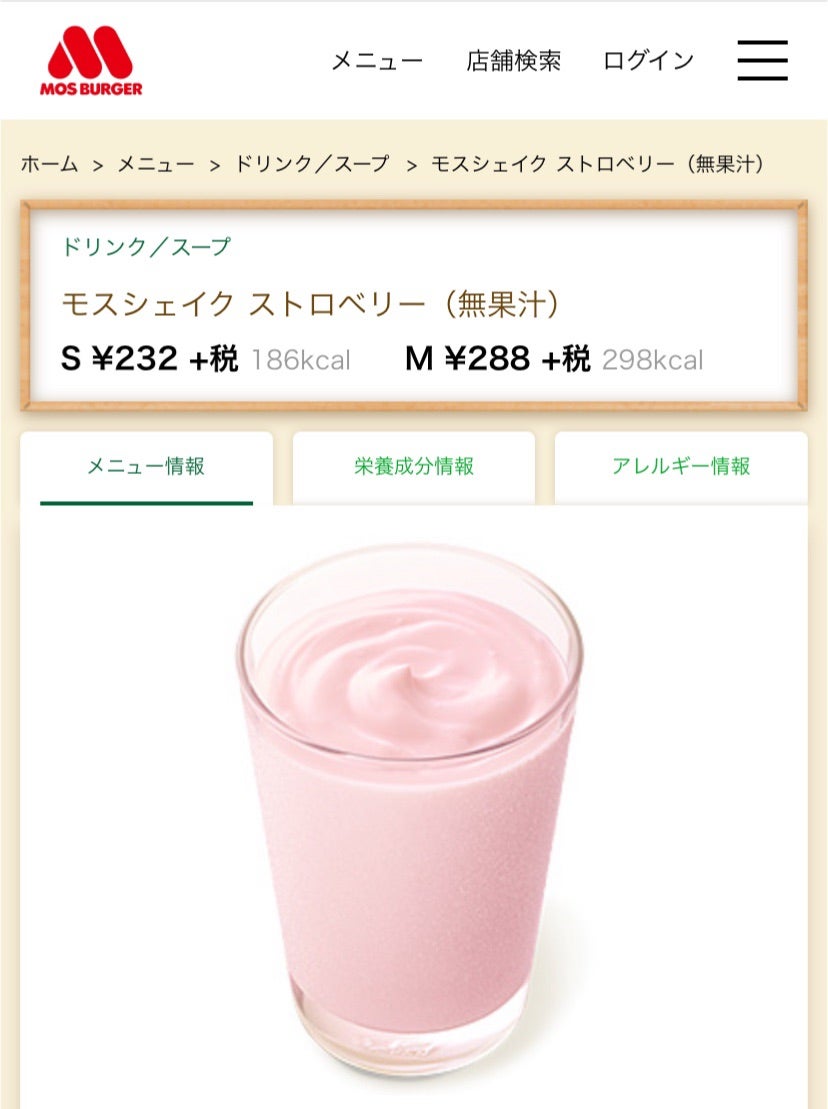Select the メニュー情報 tab
828x1109 pixels.
[x=146, y=466]
